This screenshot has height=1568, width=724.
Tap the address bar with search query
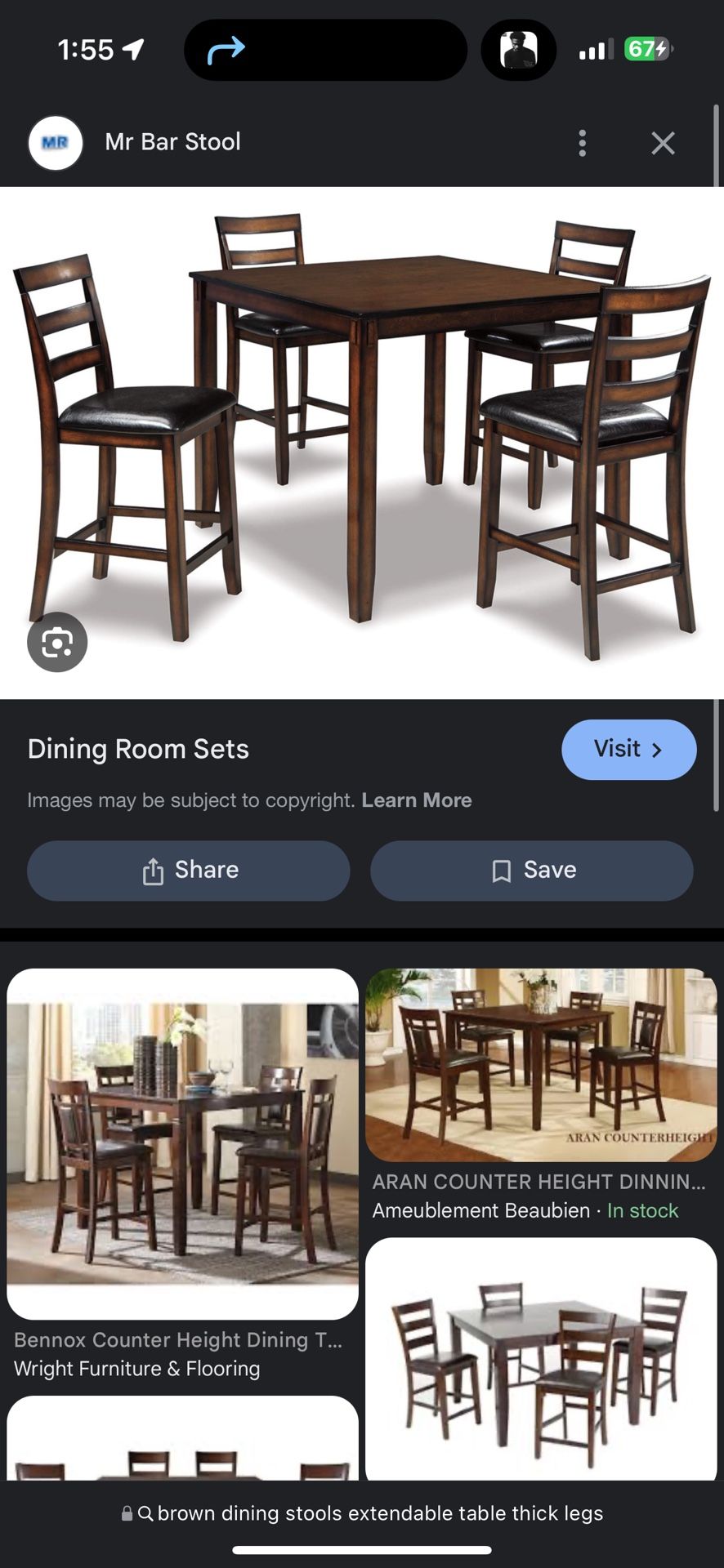[362, 1513]
